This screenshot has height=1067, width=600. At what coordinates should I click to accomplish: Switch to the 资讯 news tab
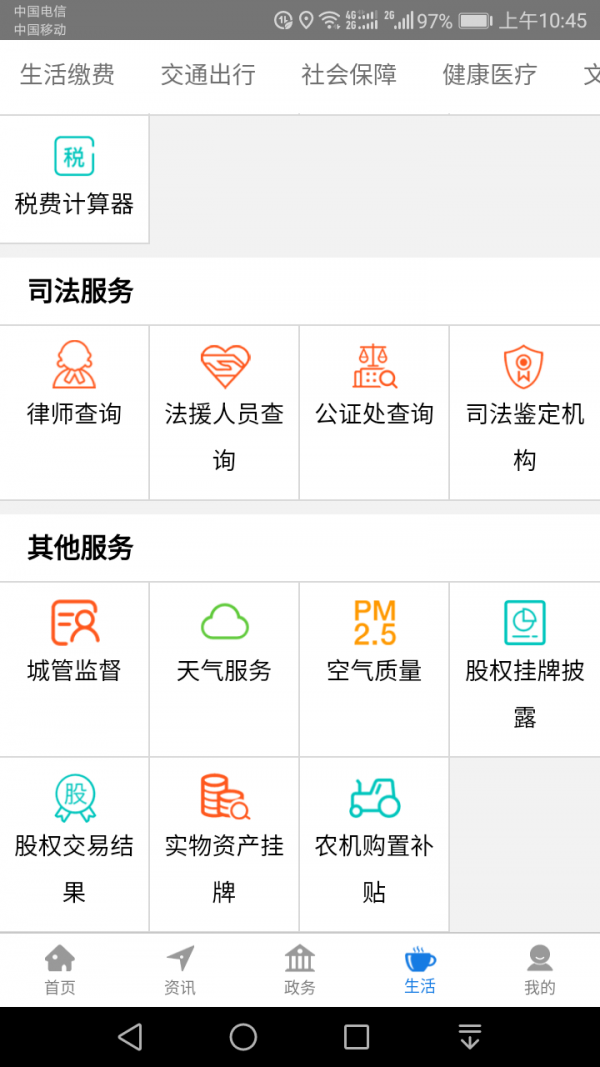tap(180, 970)
